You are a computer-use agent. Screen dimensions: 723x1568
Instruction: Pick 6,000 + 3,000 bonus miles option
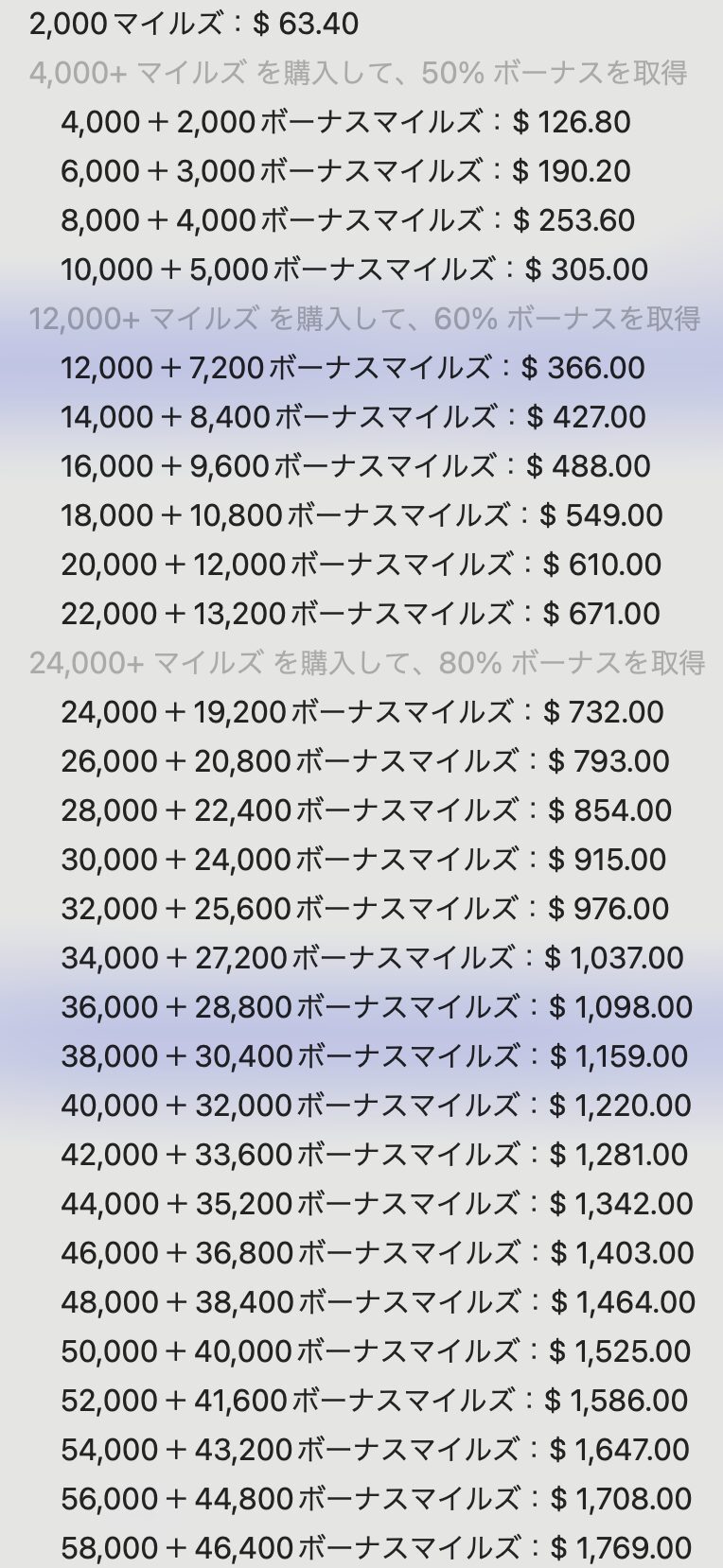pyautogui.click(x=345, y=171)
